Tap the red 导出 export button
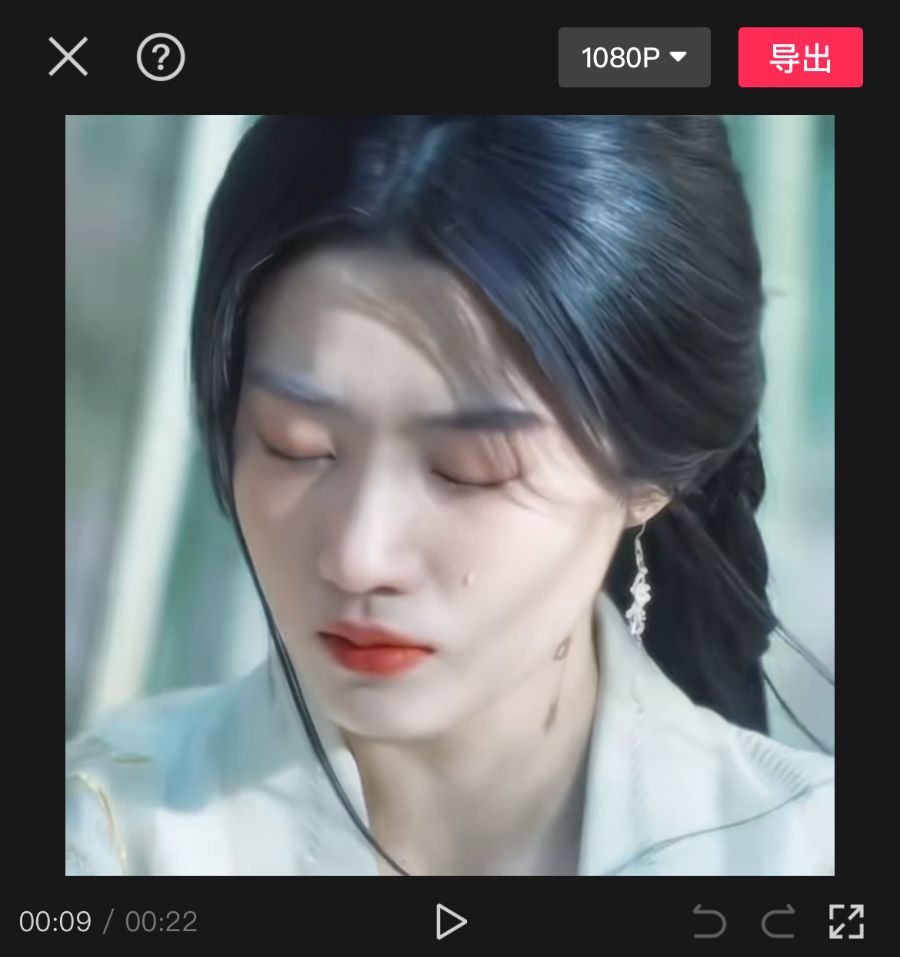Screen dimensions: 900x957 [x=800, y=58]
